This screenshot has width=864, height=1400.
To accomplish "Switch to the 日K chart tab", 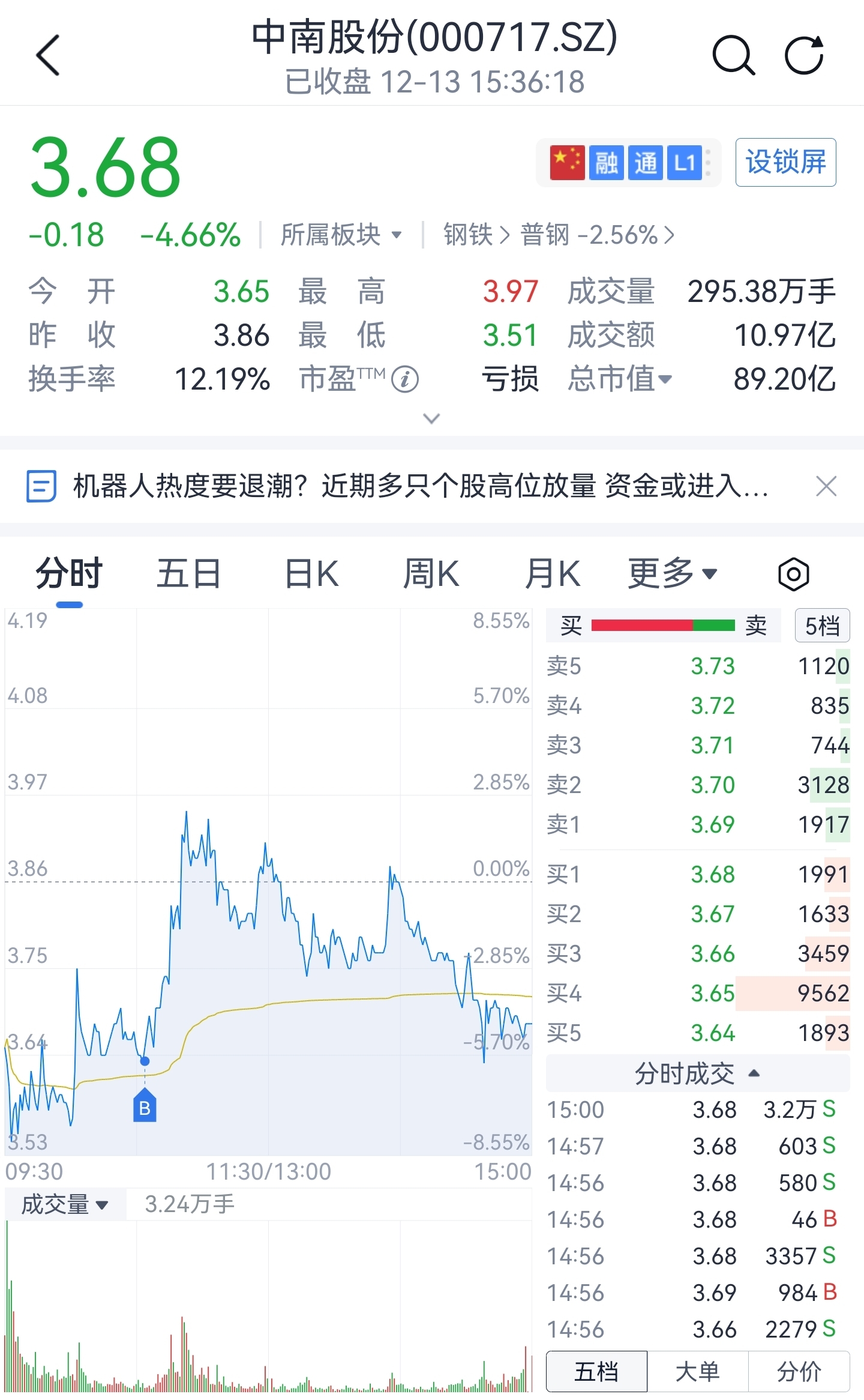I will (311, 573).
